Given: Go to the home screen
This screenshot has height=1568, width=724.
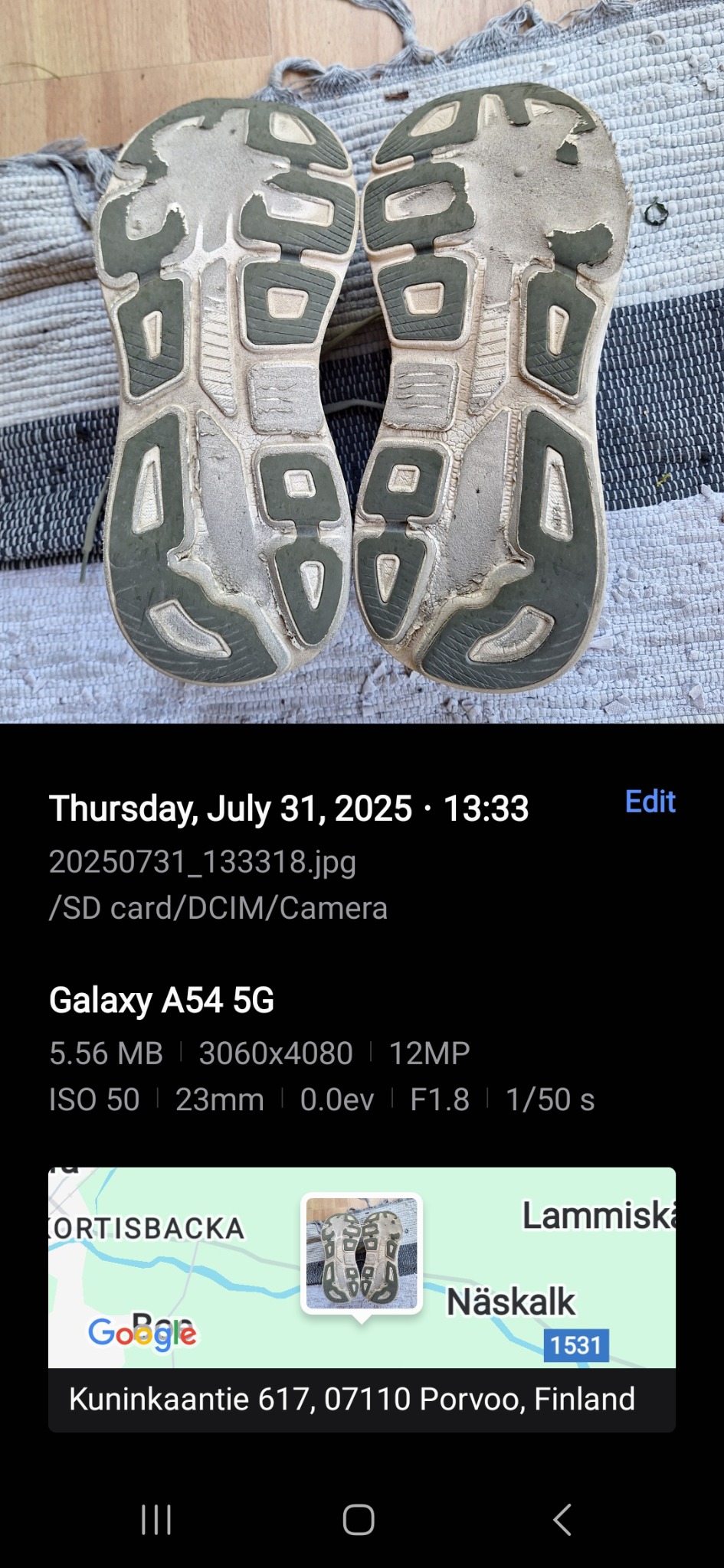Looking at the screenshot, I should (359, 1520).
